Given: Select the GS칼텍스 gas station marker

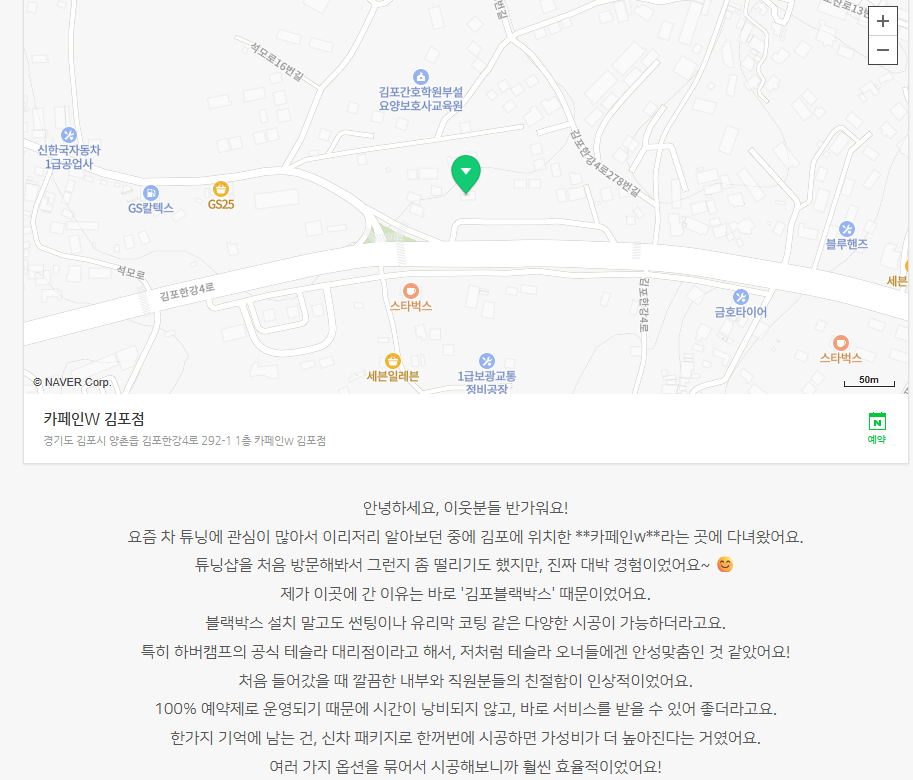Looking at the screenshot, I should click(x=151, y=193).
